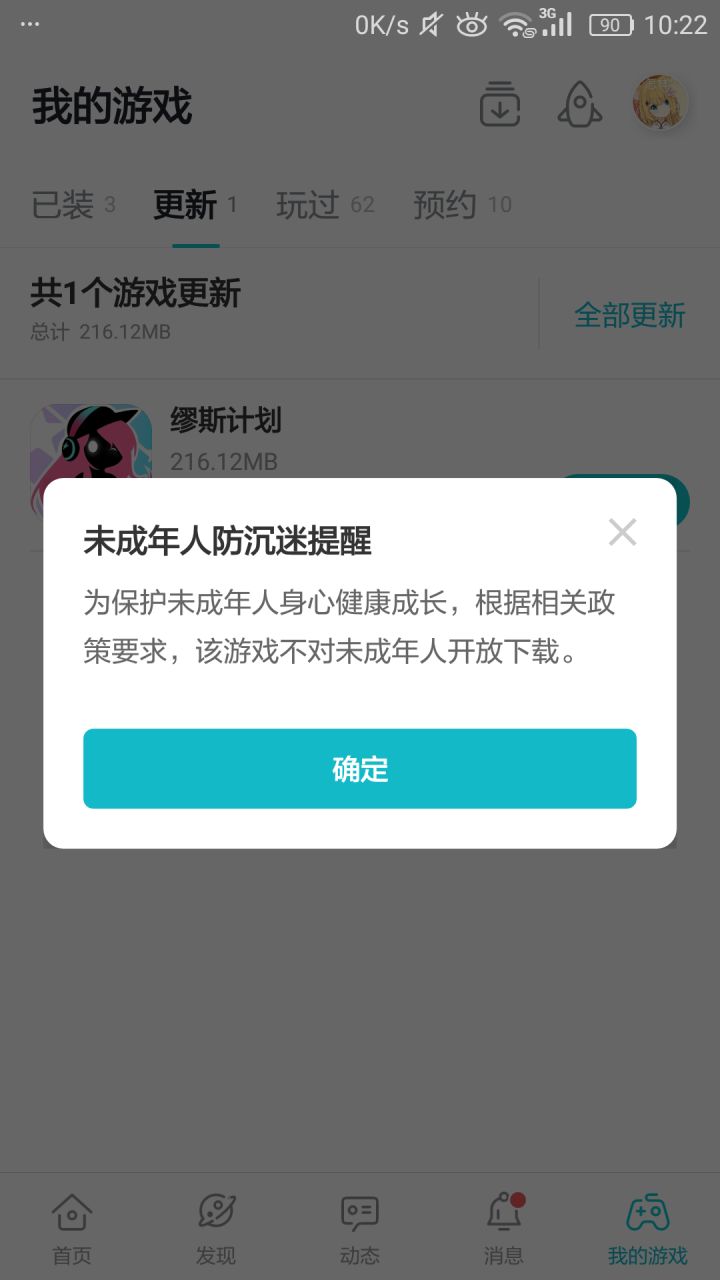Click the rocket notification icon
The height and width of the screenshot is (1280, 720).
coord(579,105)
